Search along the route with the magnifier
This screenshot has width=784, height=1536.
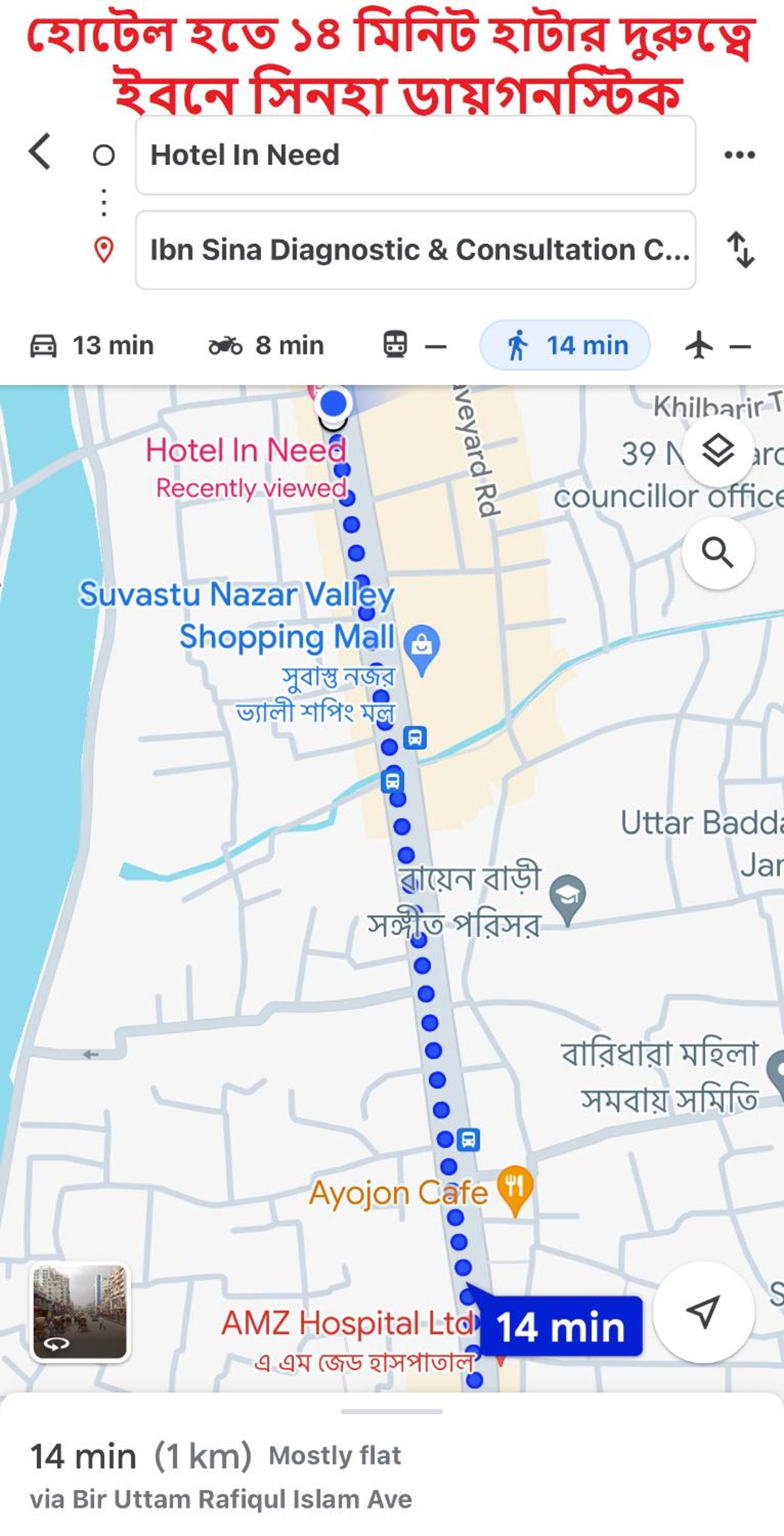click(718, 553)
